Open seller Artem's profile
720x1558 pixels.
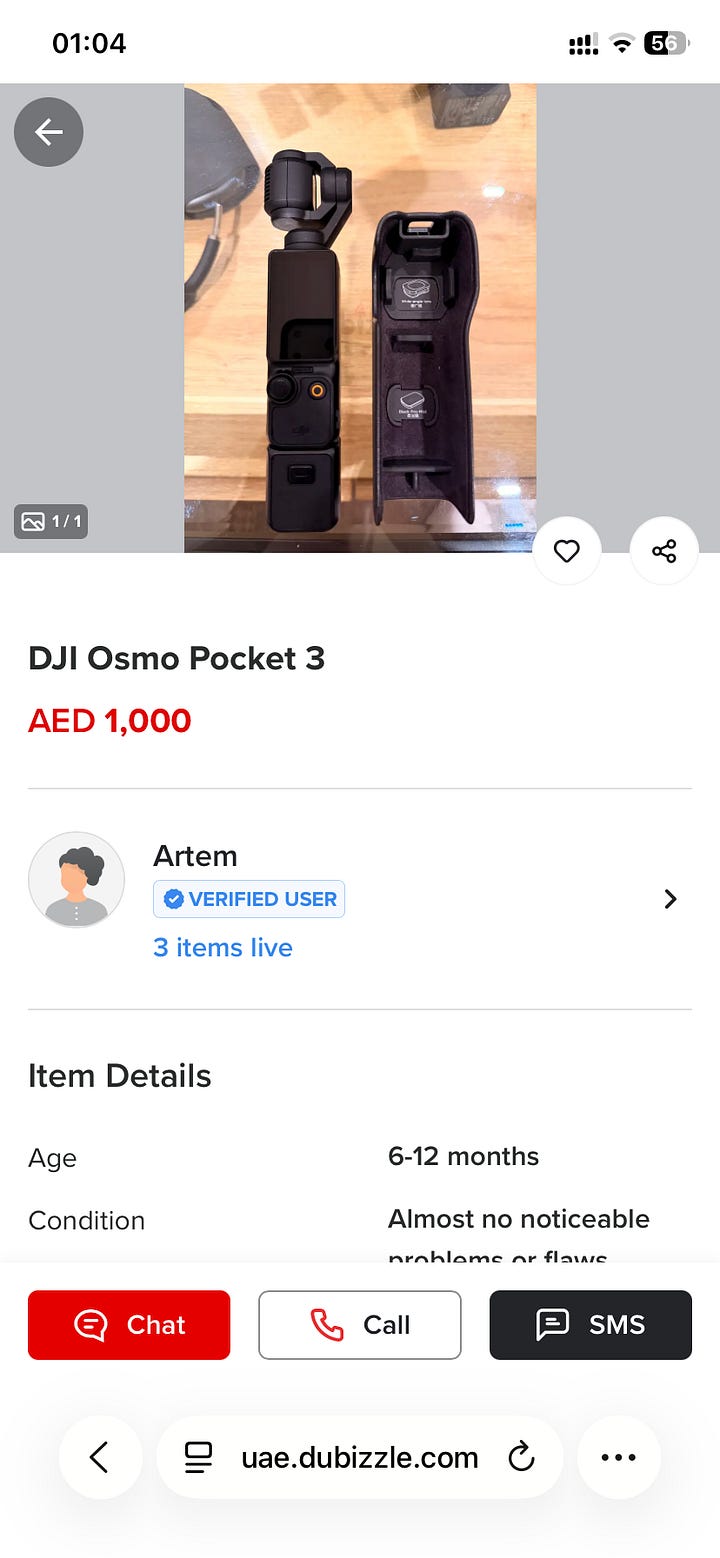coord(670,899)
